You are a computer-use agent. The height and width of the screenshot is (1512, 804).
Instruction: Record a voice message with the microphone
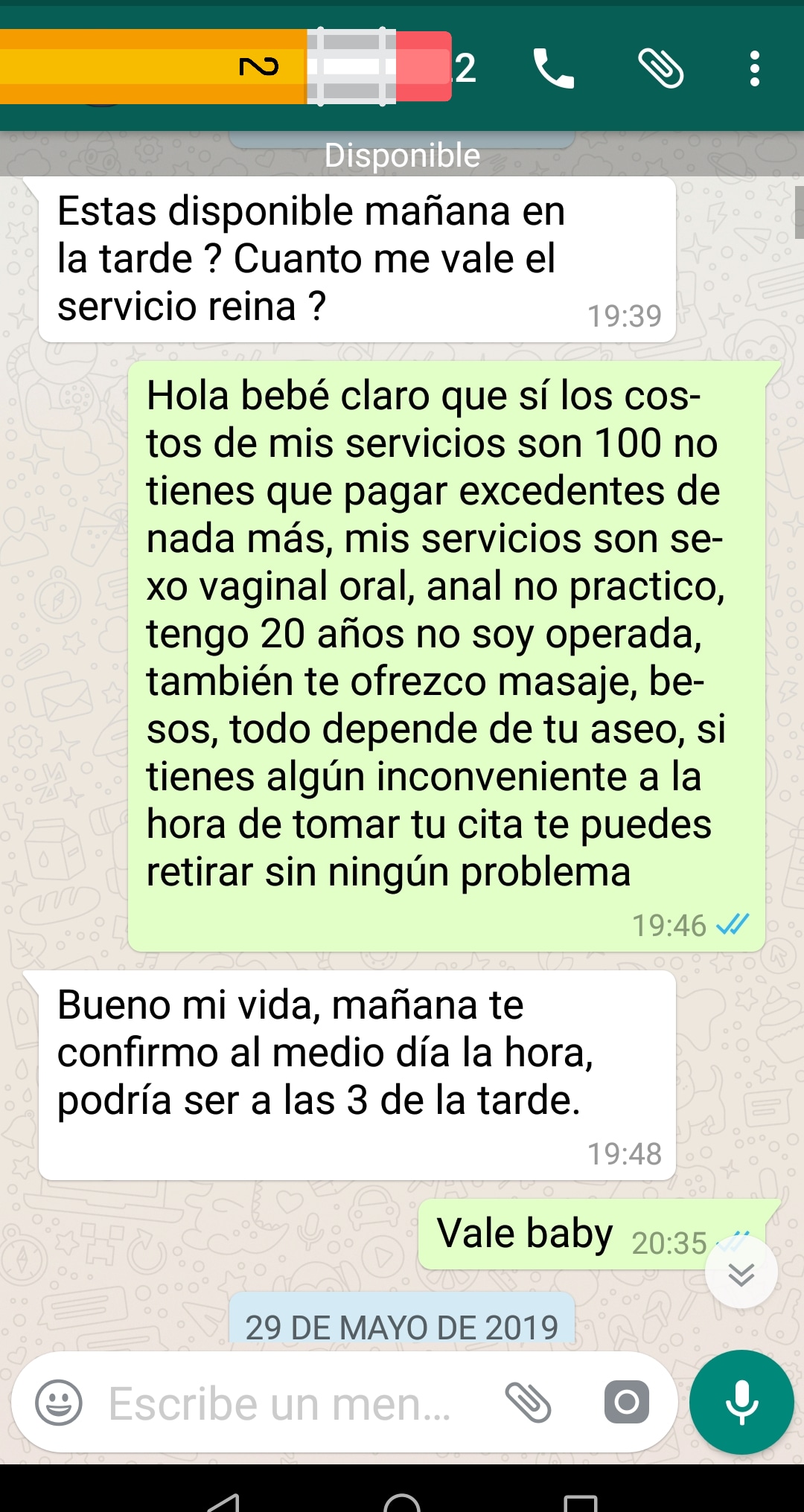pyautogui.click(x=741, y=1403)
